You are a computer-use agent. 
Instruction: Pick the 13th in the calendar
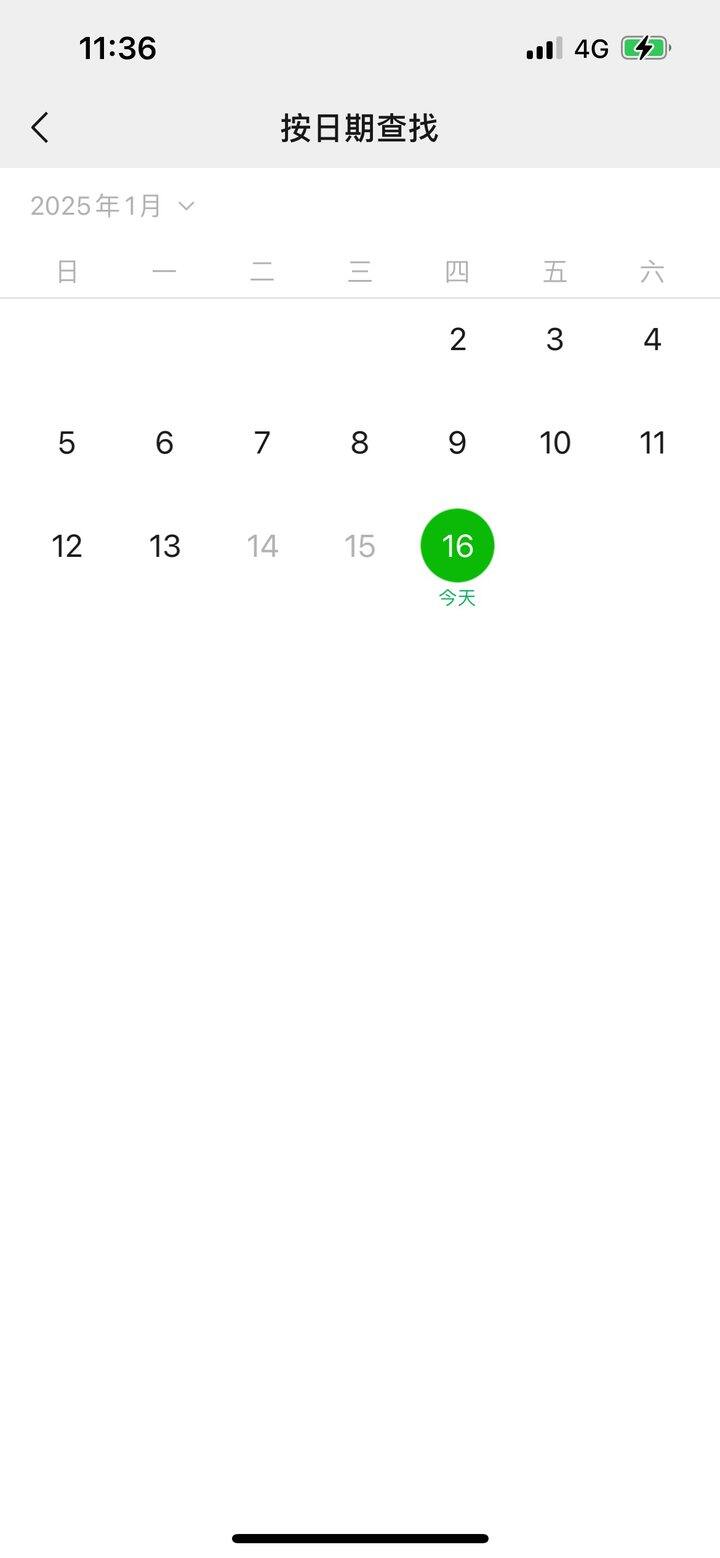coord(165,546)
